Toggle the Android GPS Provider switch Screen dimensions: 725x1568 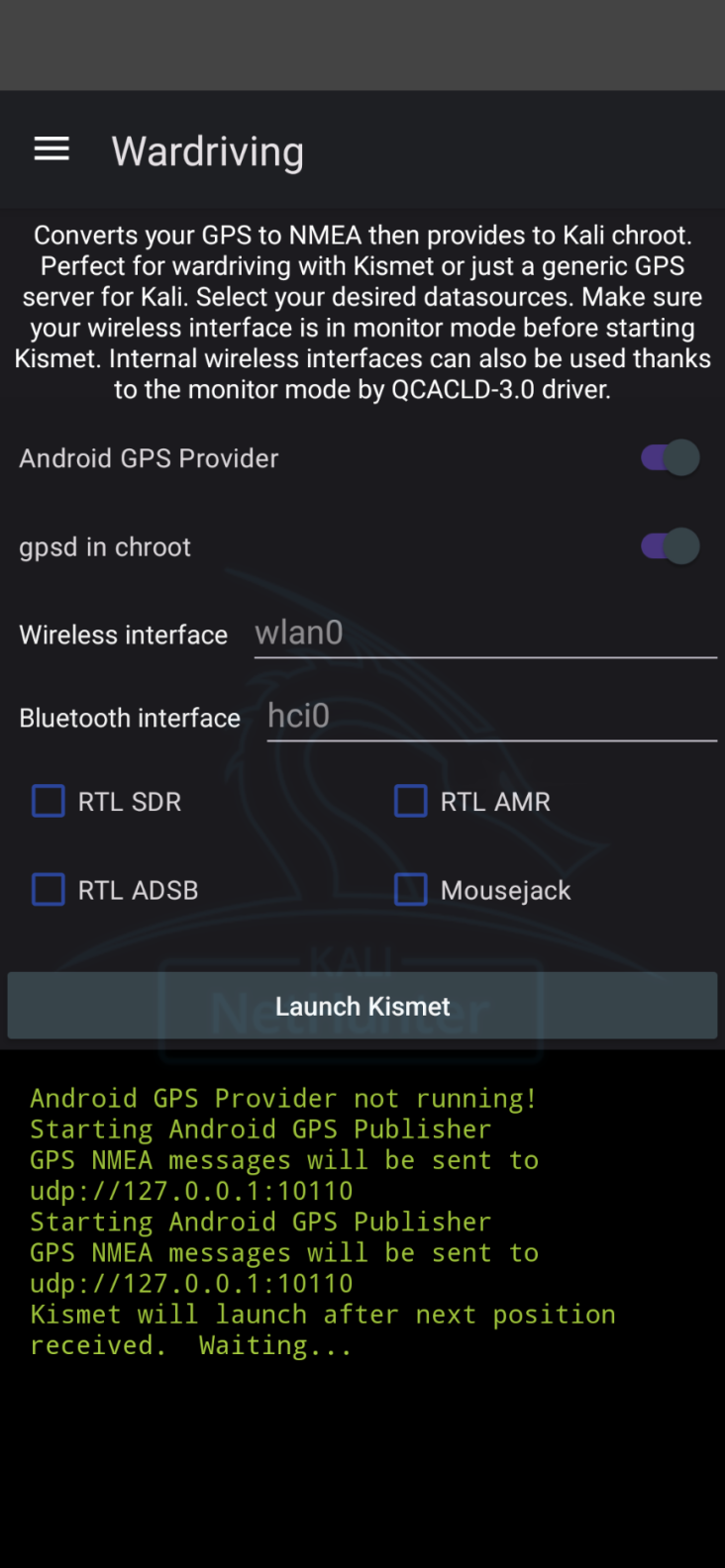tap(671, 458)
